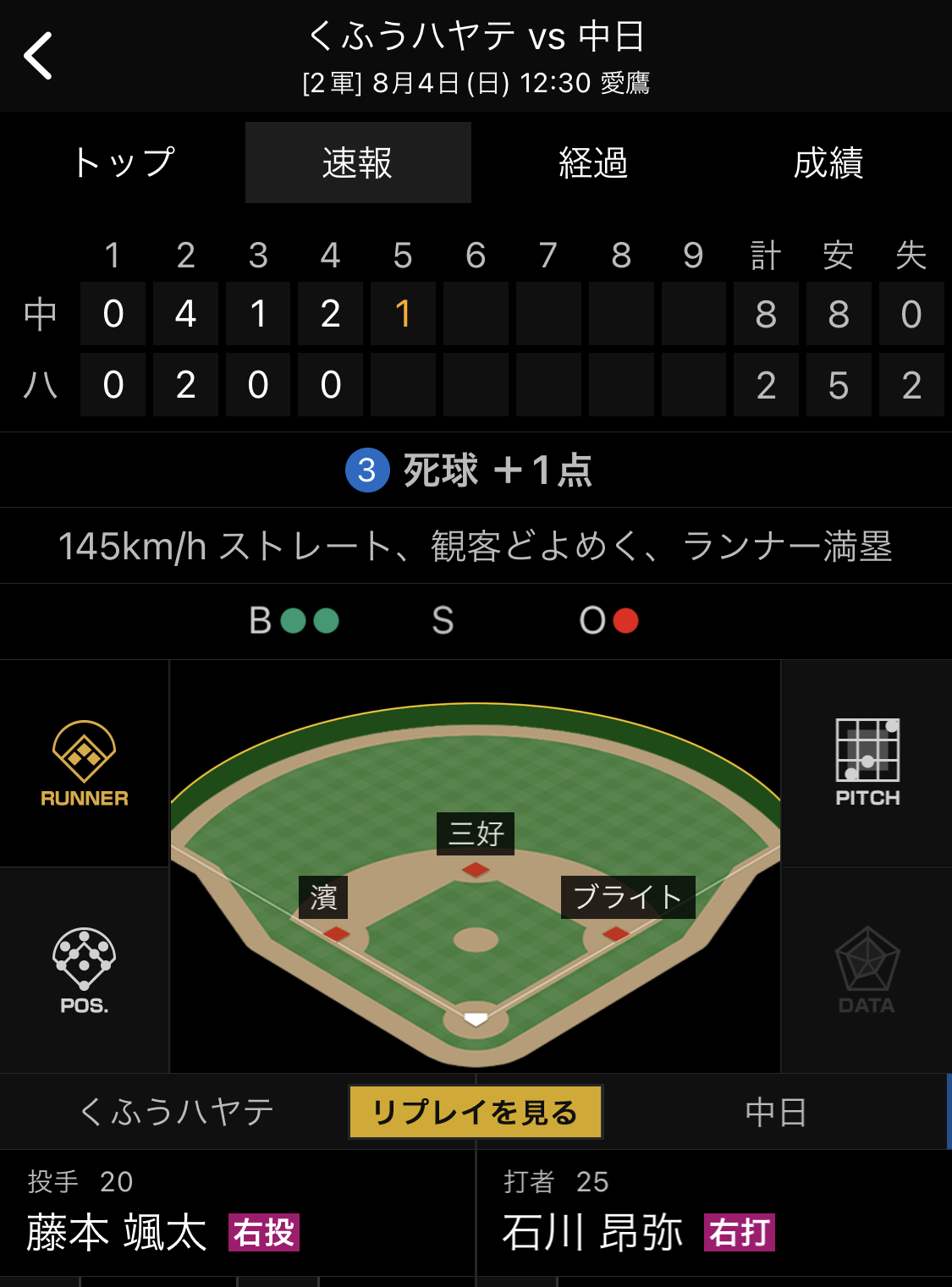
Task: Go back using the top-left arrow
Action: pos(38,56)
